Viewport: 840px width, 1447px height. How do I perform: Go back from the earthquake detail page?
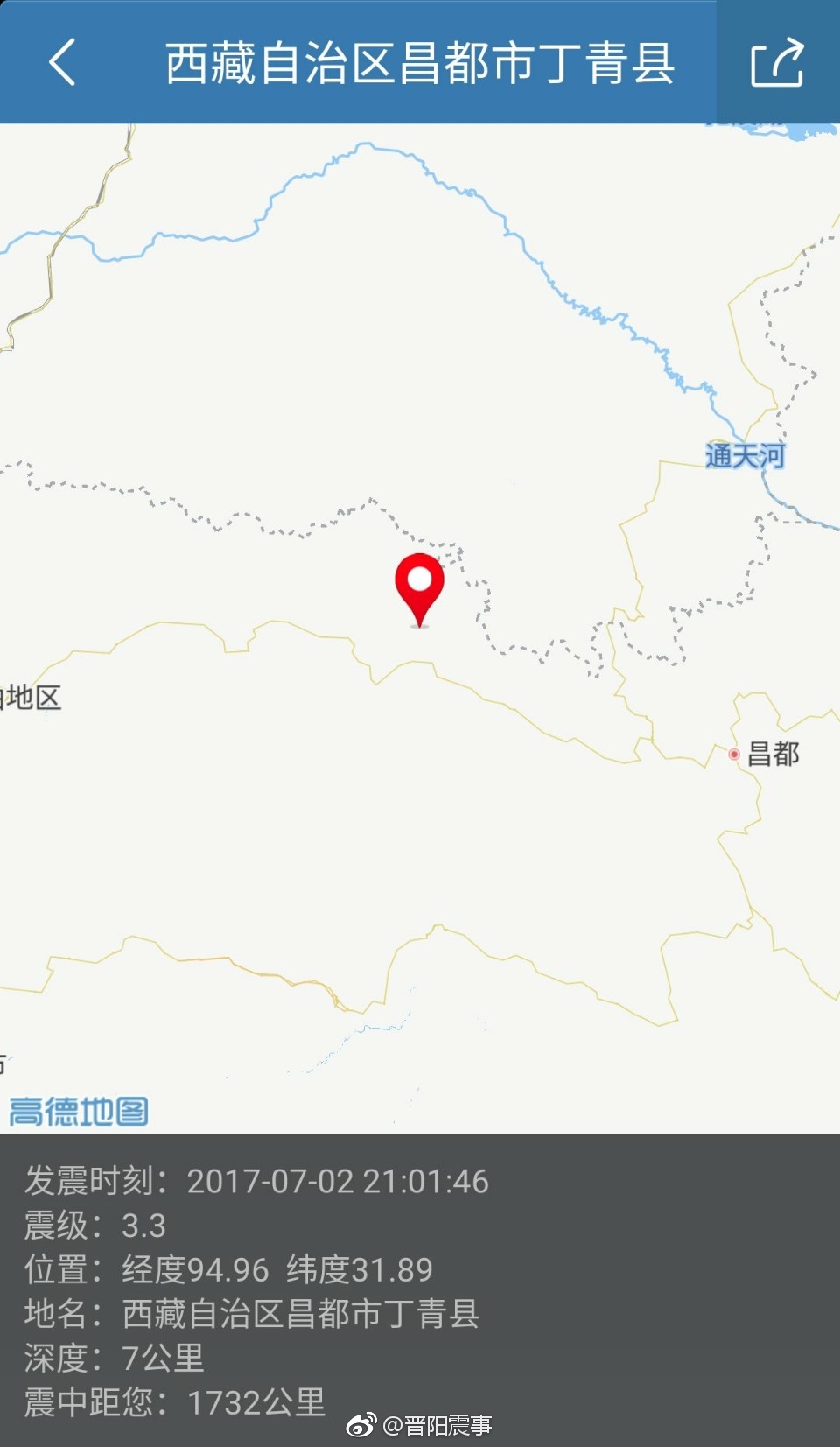tap(63, 62)
